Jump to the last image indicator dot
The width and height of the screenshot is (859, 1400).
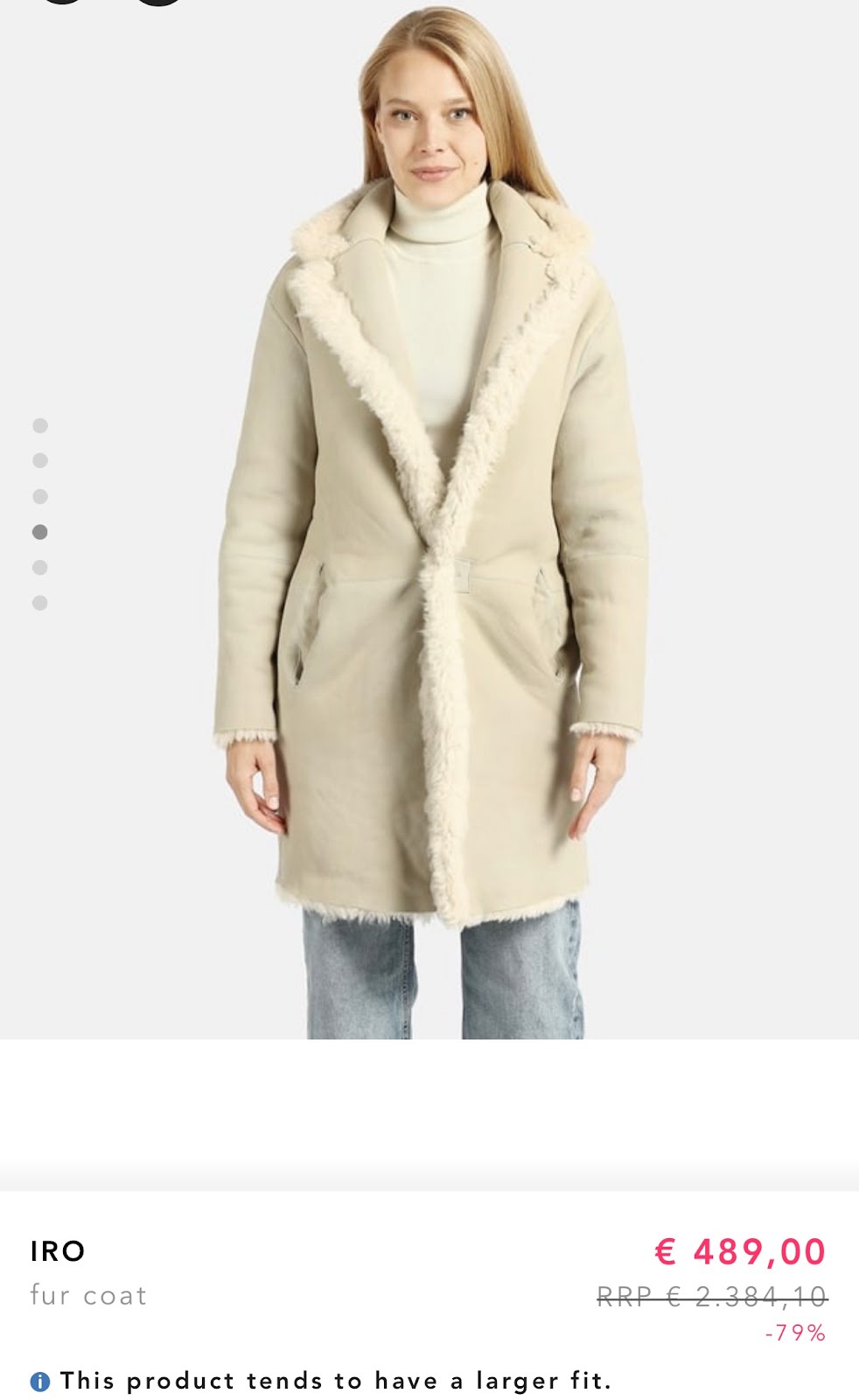tap(40, 603)
